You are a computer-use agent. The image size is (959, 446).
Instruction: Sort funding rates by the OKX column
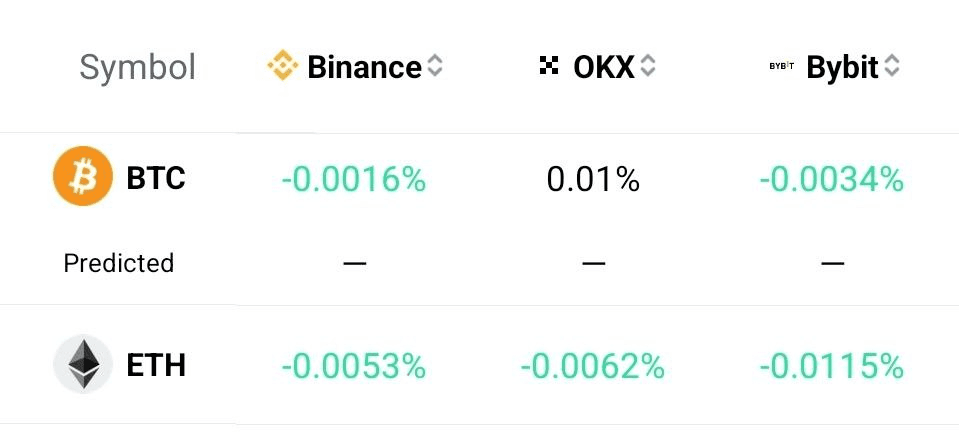click(x=648, y=67)
